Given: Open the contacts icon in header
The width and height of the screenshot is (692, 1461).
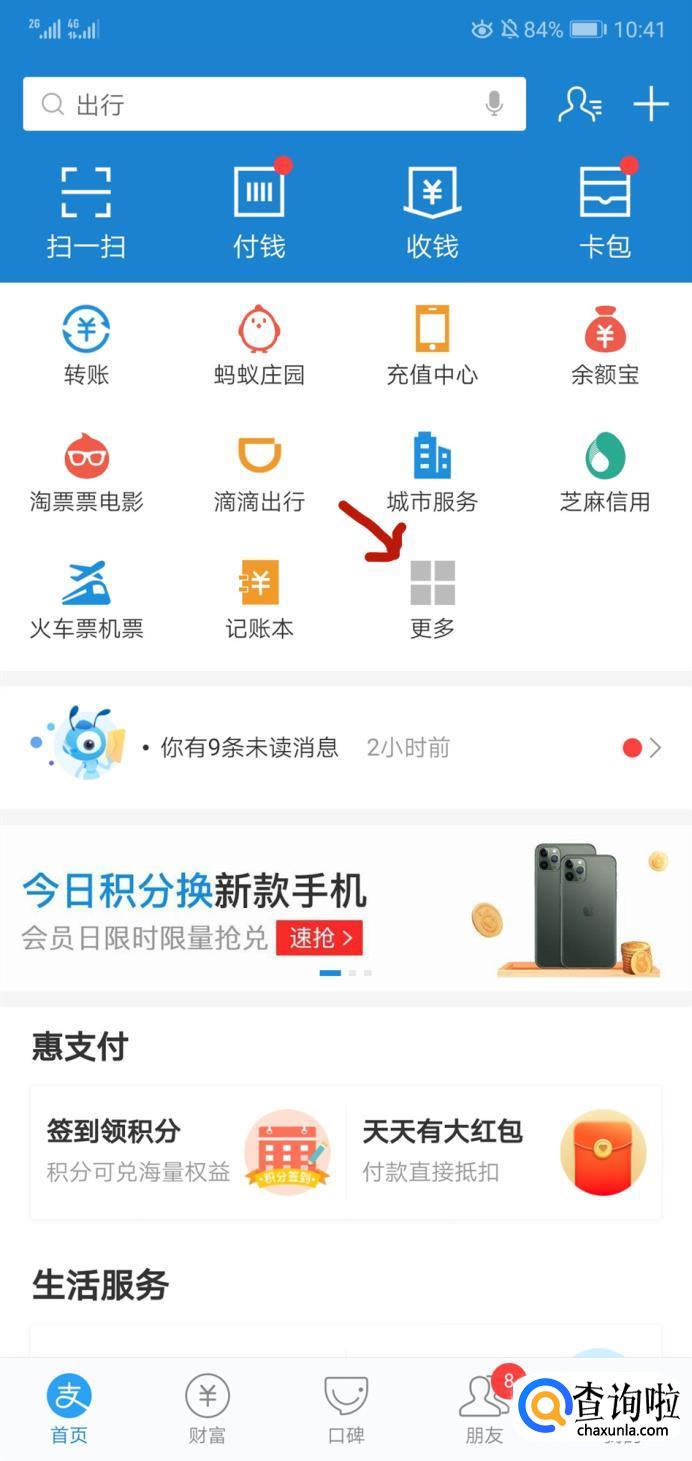Looking at the screenshot, I should [579, 104].
